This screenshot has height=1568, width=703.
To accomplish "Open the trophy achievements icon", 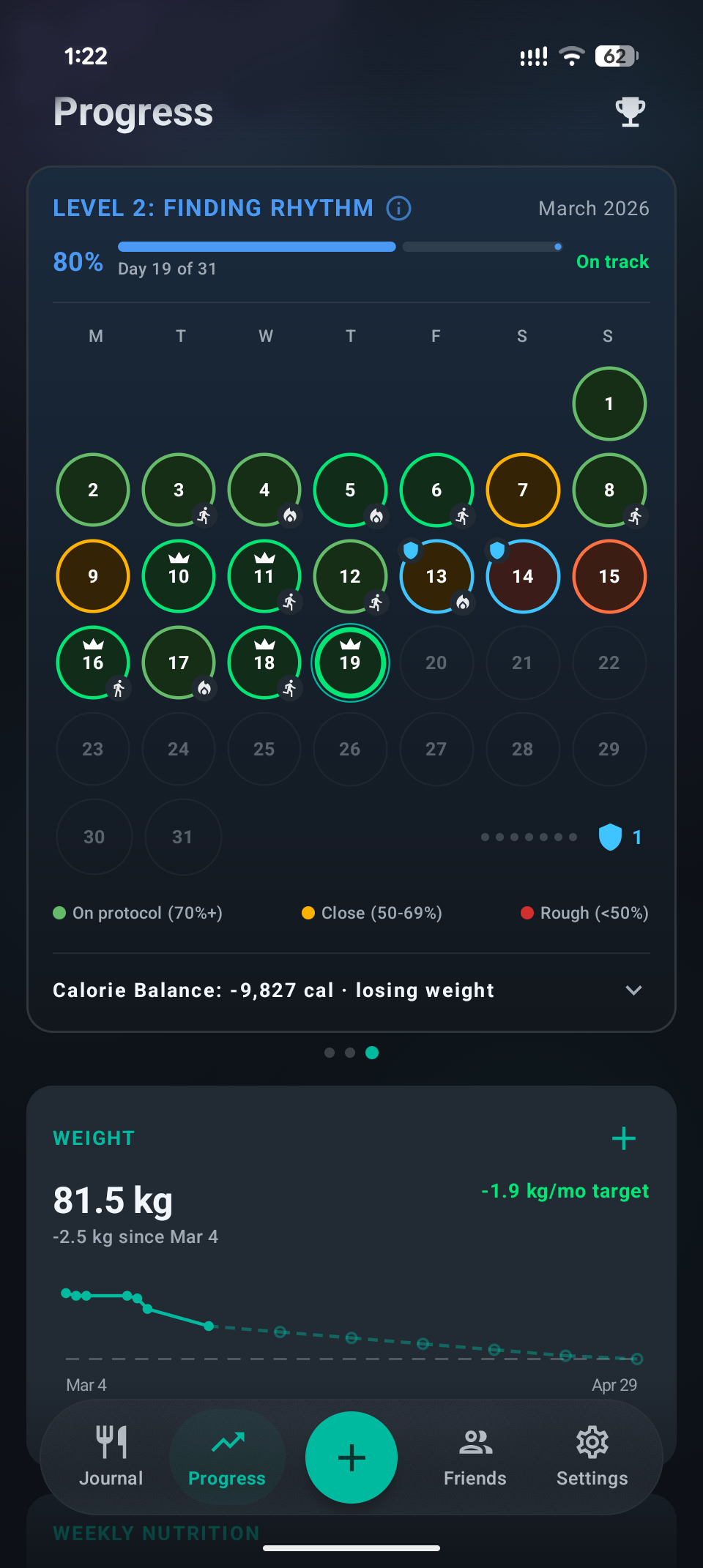I will 630,112.
